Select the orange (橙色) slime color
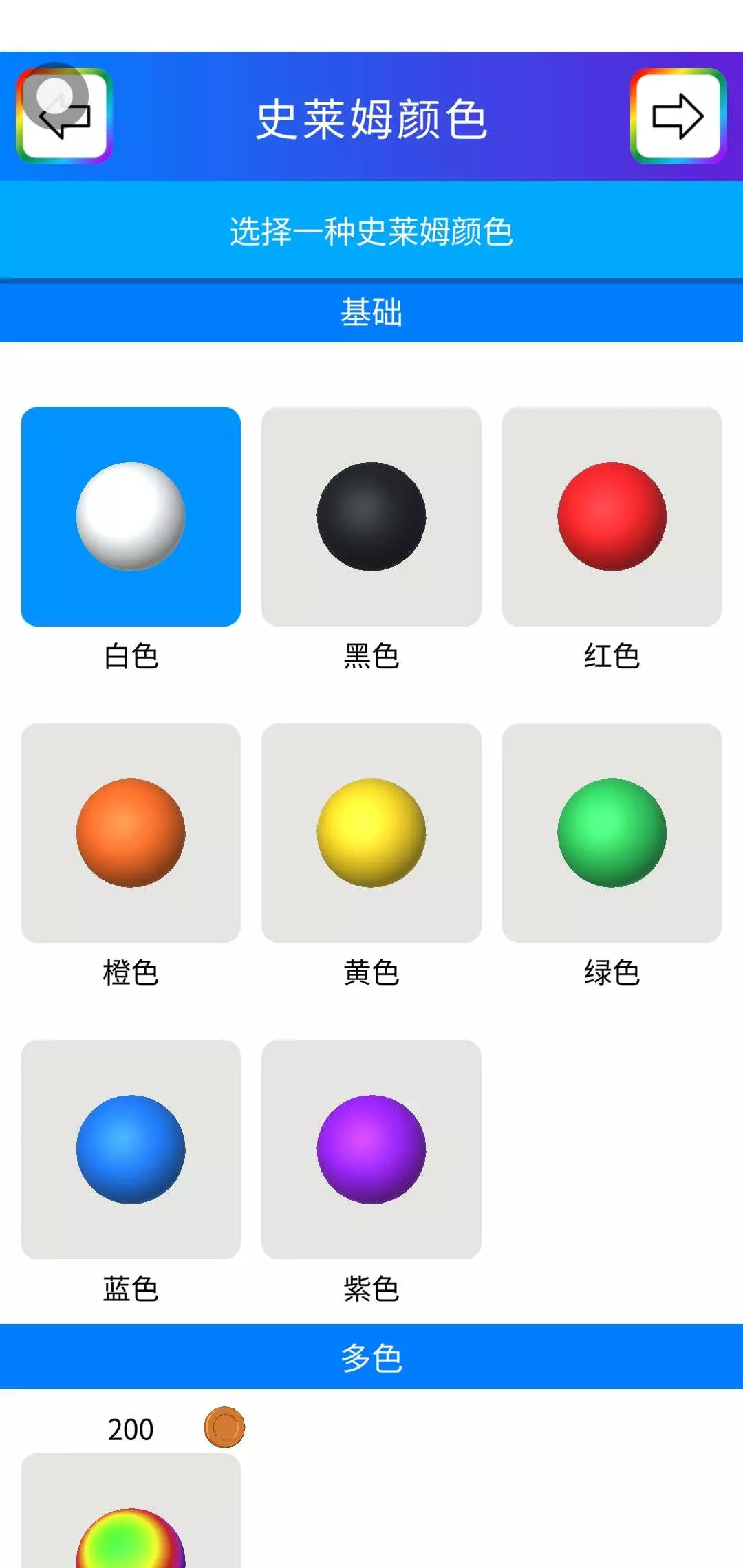This screenshot has width=743, height=1568. click(131, 833)
